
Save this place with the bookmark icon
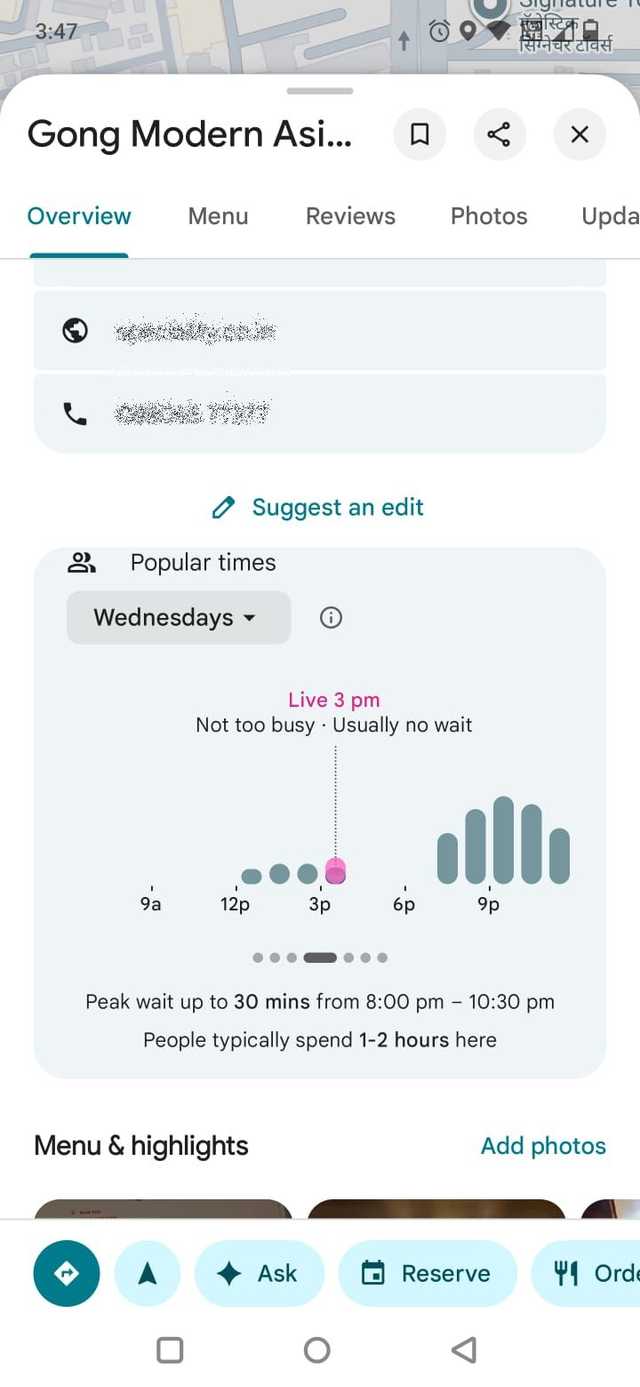coord(420,134)
